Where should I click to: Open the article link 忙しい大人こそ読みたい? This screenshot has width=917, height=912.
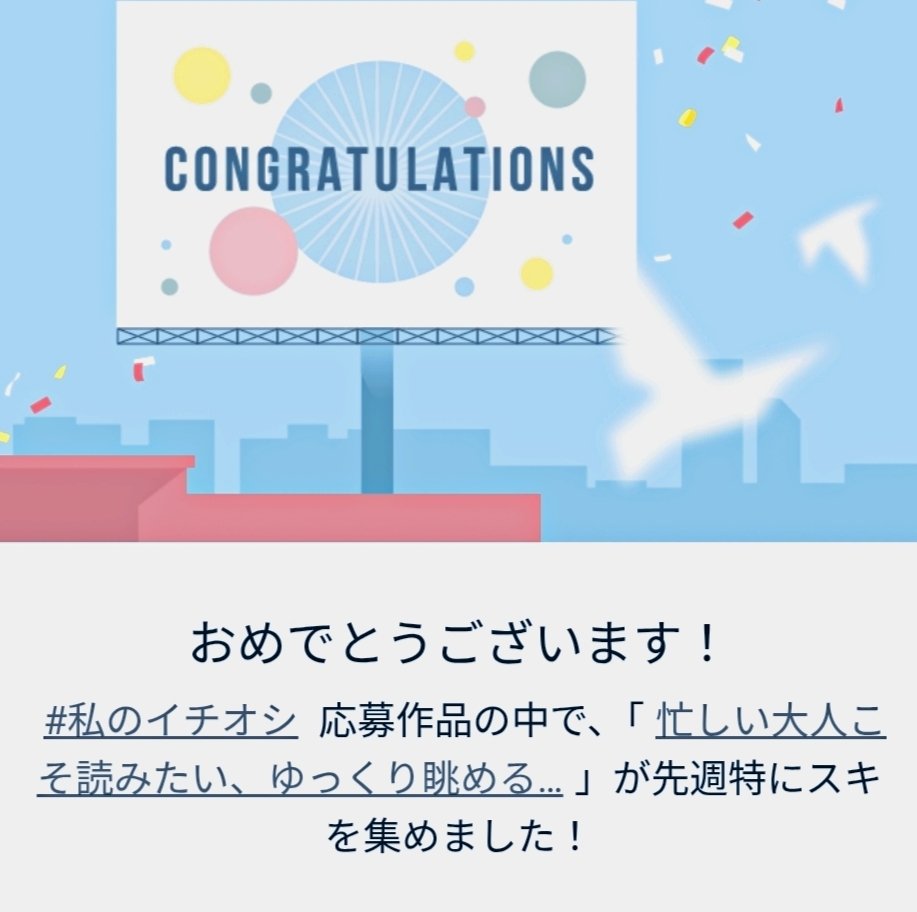tap(770, 722)
